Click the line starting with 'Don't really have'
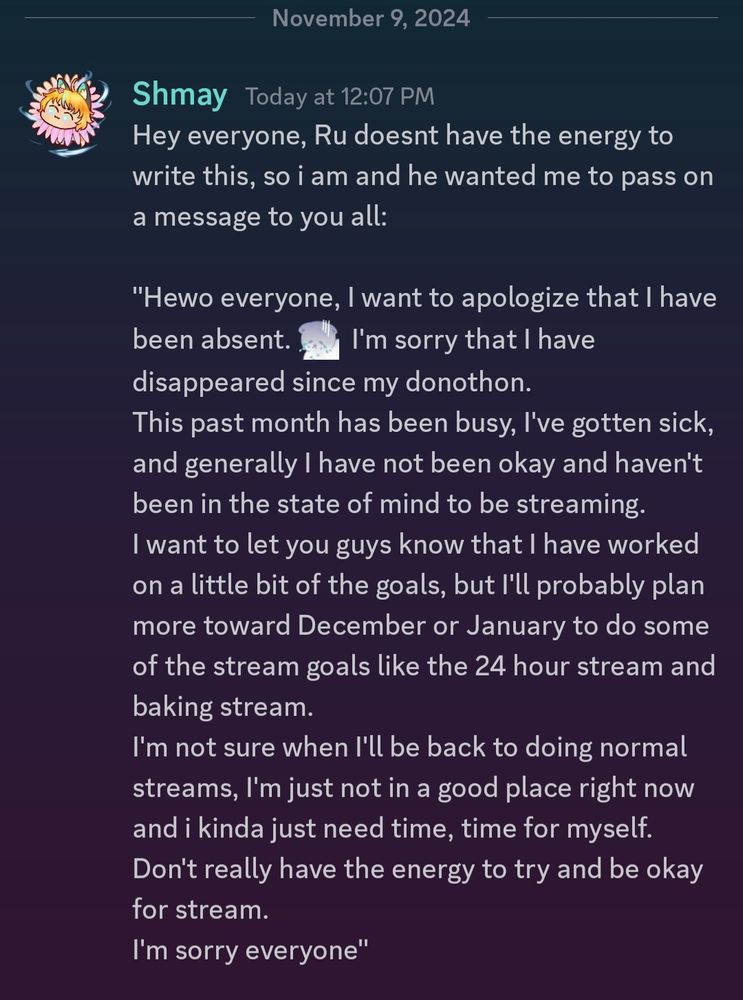This screenshot has height=1000, width=743. coord(247,869)
